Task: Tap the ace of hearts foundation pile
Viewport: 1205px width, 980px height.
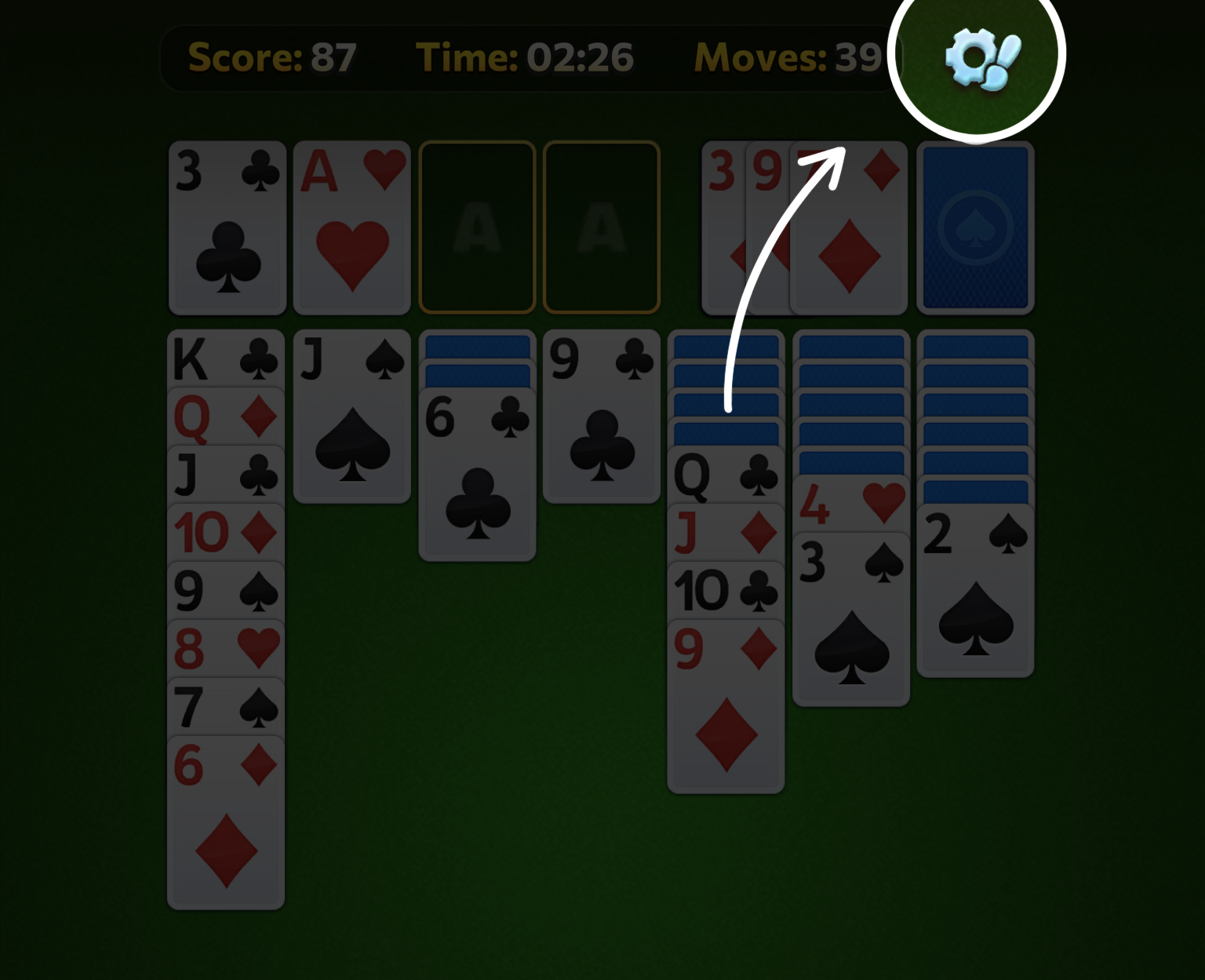Action: 351,228
